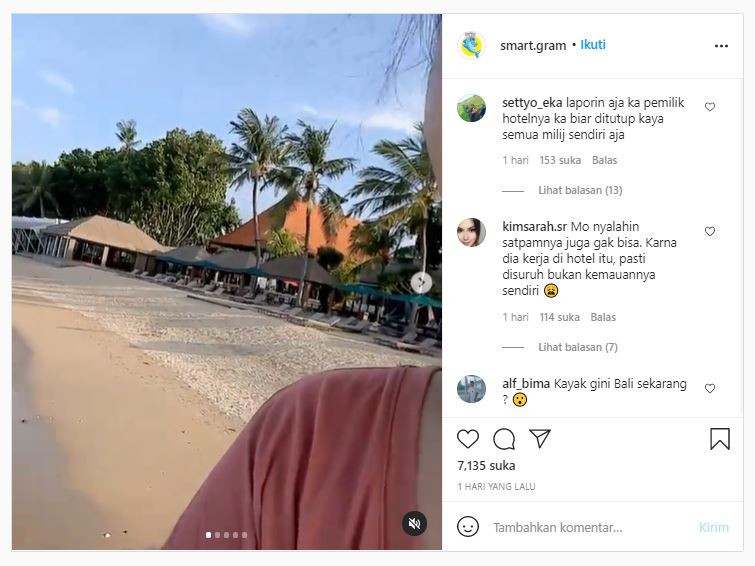Open smart.gram profile avatar
Screen dimensions: 755x566
[471, 45]
